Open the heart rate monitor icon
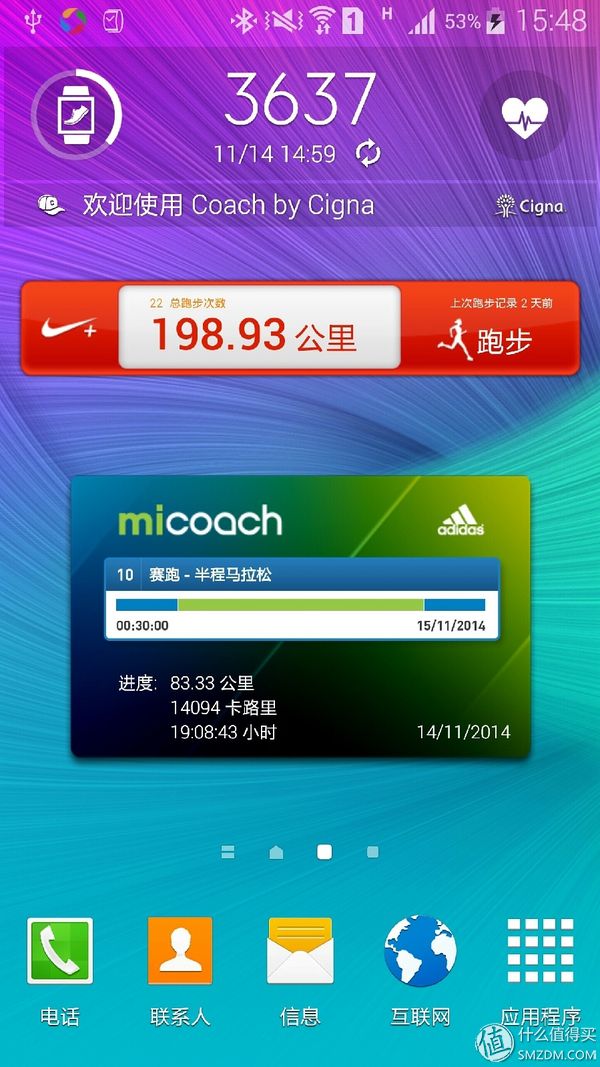Screen dimensions: 600x1067 click(524, 116)
